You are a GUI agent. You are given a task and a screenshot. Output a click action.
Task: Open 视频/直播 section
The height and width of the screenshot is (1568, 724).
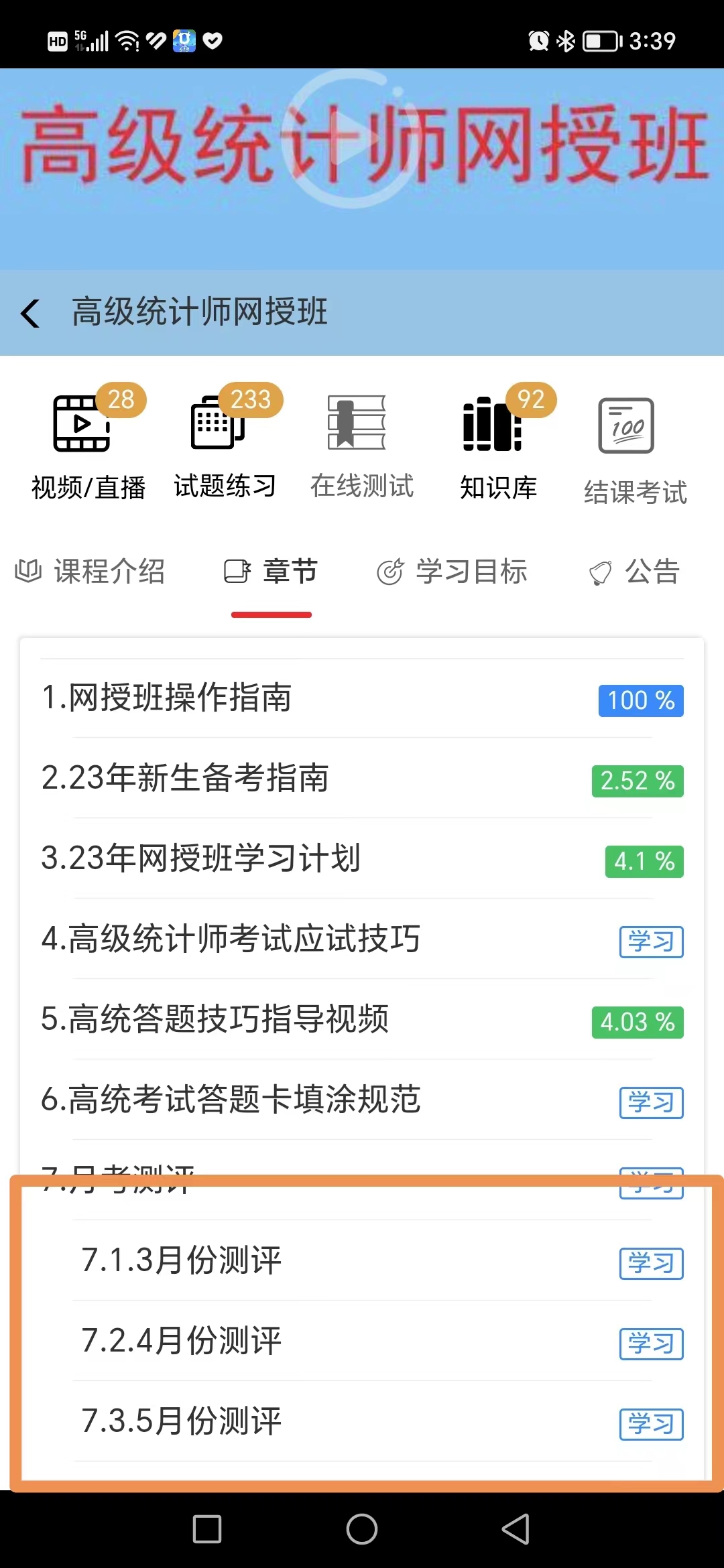pos(88,442)
